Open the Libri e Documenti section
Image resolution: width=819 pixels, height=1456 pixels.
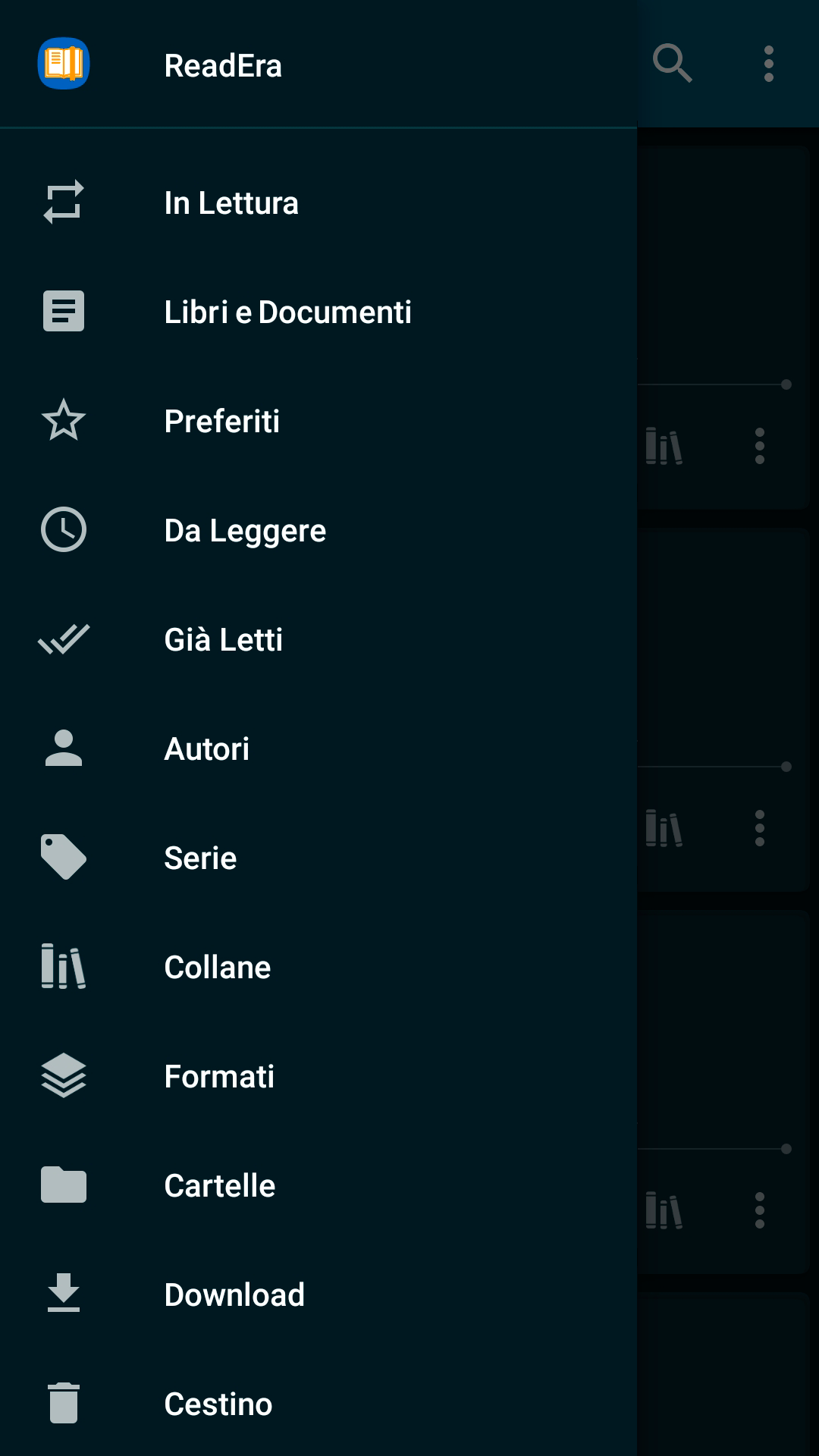pos(288,311)
